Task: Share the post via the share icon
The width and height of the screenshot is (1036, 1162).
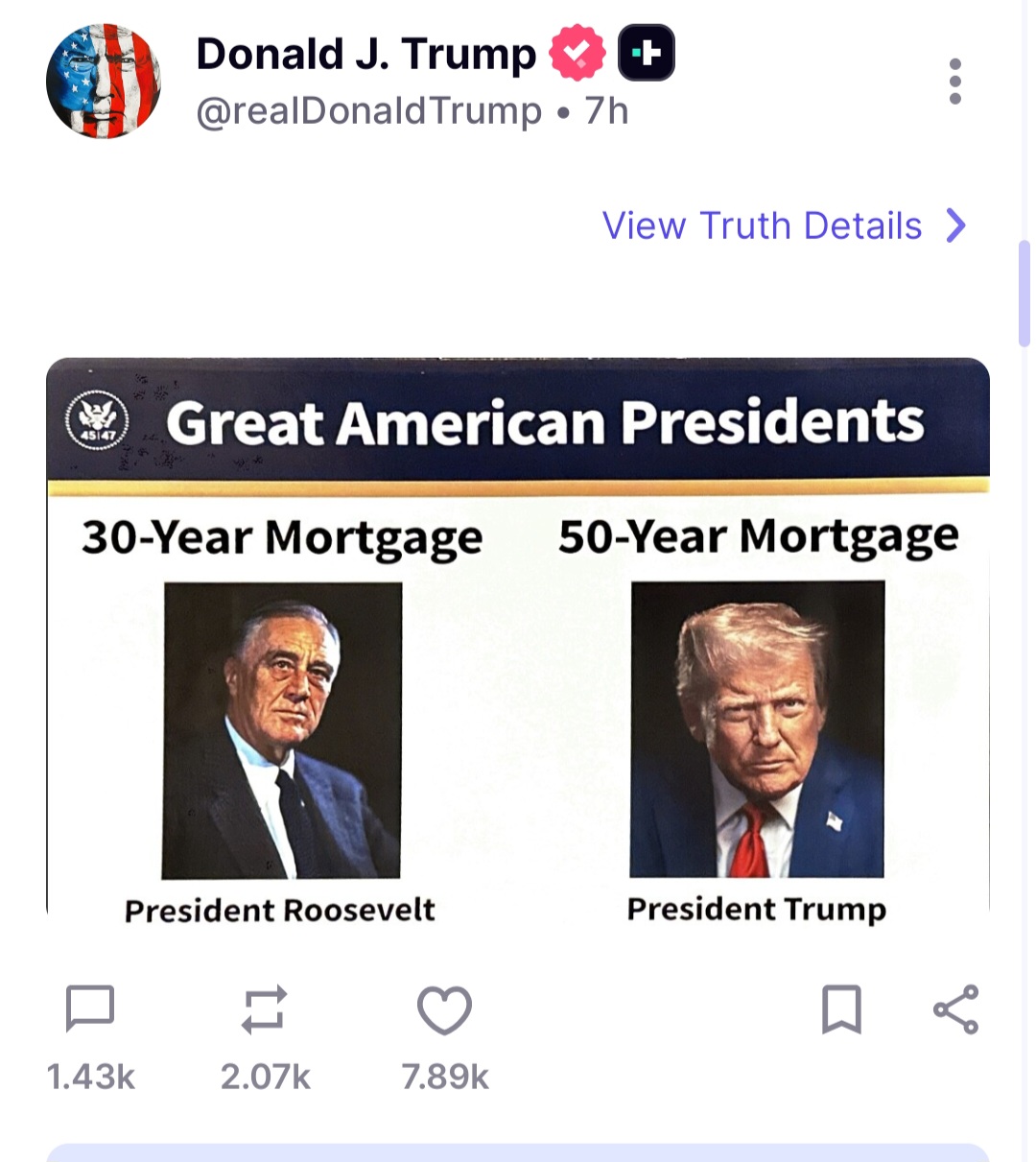Action: (x=954, y=1008)
